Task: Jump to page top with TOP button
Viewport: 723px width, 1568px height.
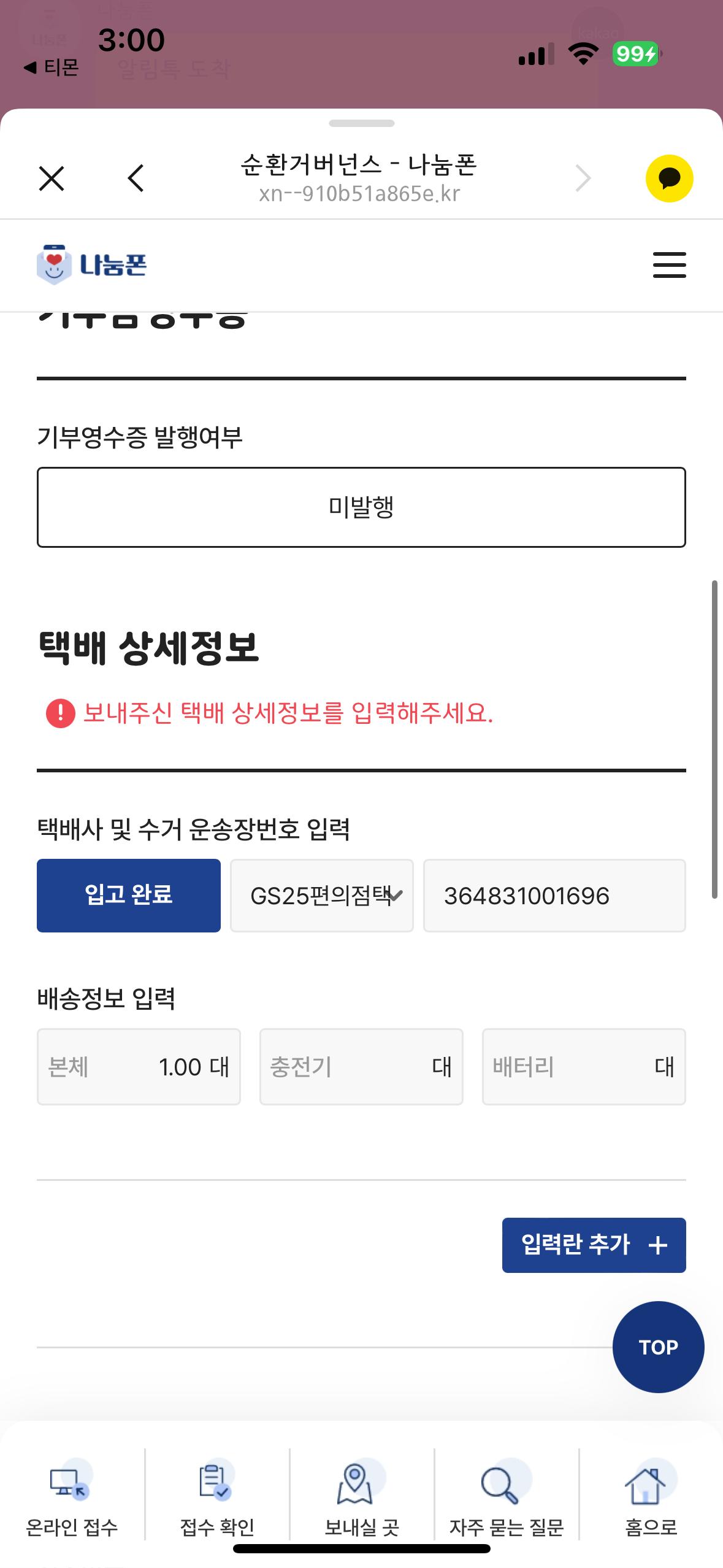Action: [x=658, y=1347]
